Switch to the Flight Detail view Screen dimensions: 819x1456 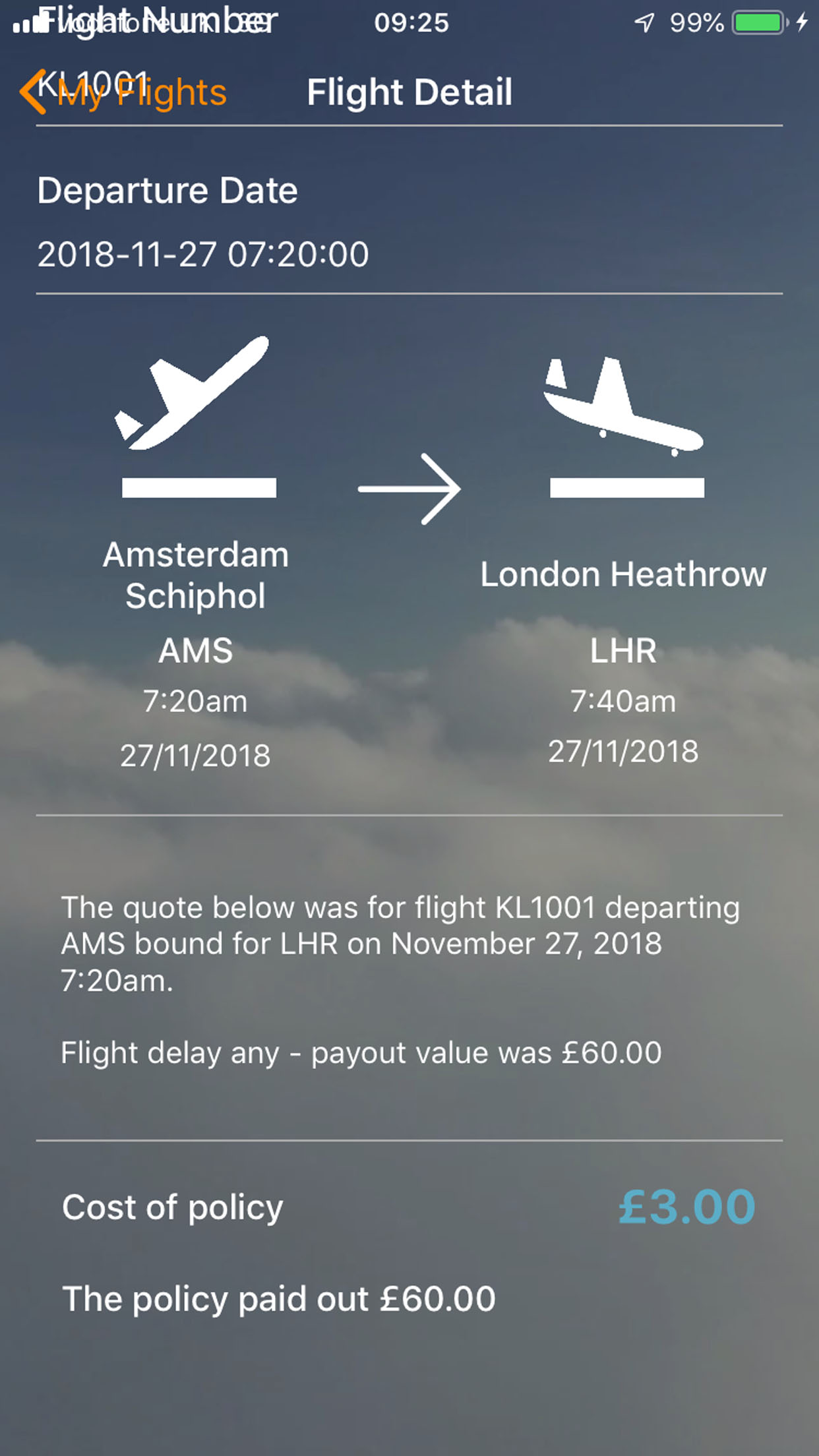click(x=409, y=92)
